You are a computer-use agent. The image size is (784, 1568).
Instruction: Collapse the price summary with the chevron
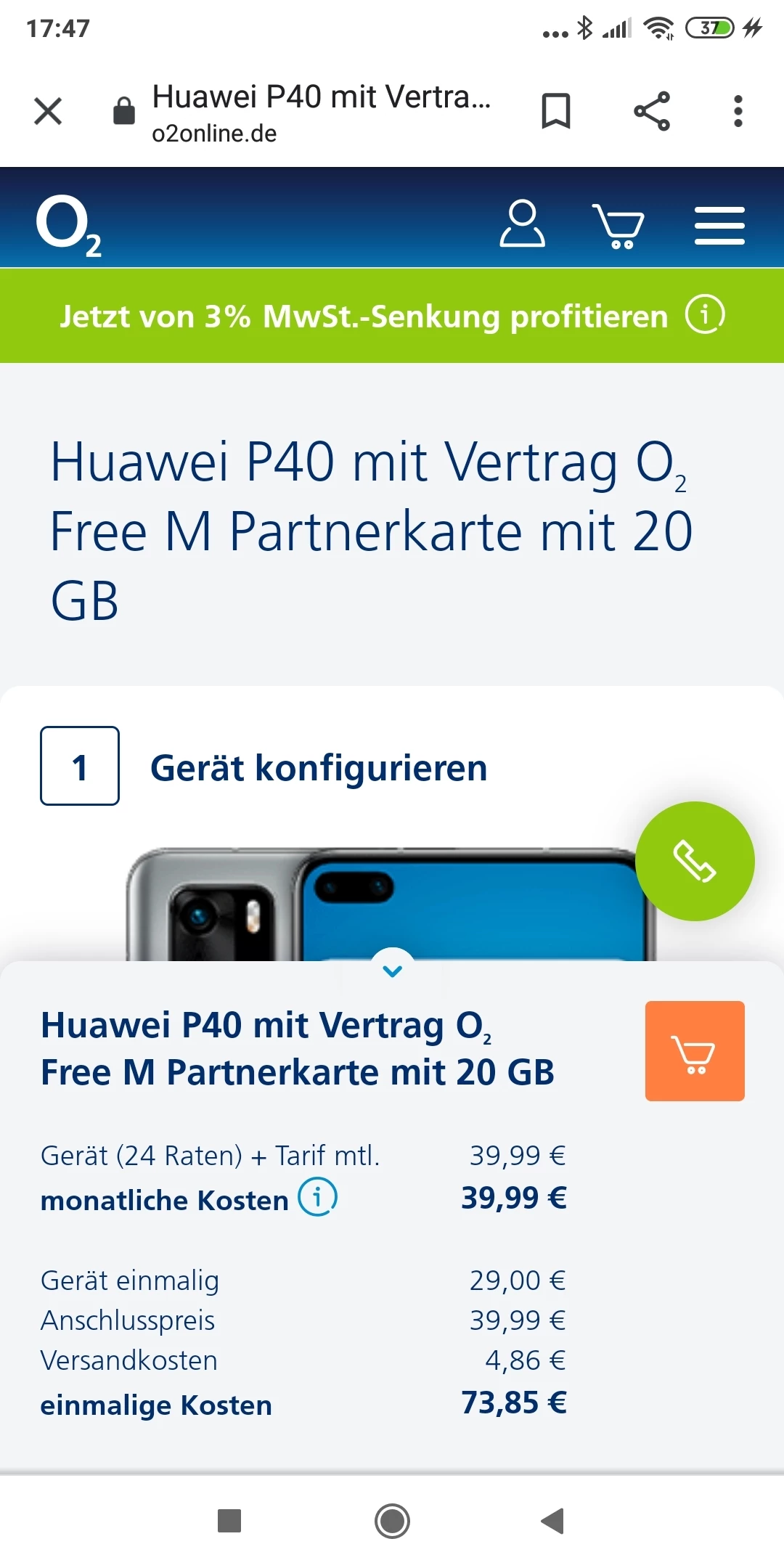pyautogui.click(x=392, y=971)
